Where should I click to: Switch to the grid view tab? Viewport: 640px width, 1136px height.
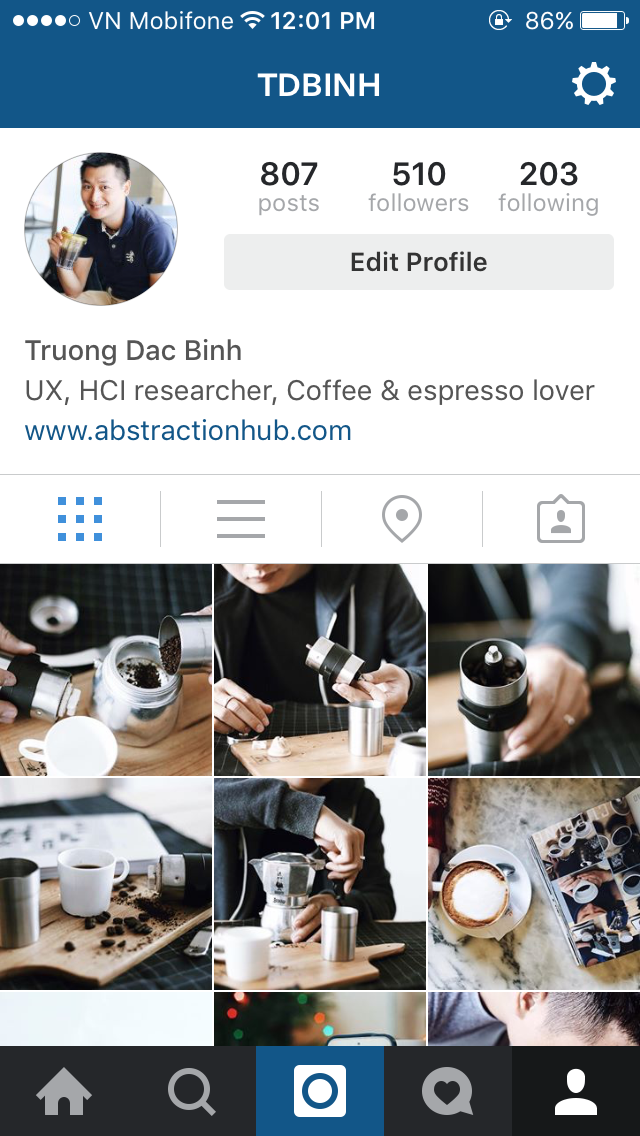80,519
